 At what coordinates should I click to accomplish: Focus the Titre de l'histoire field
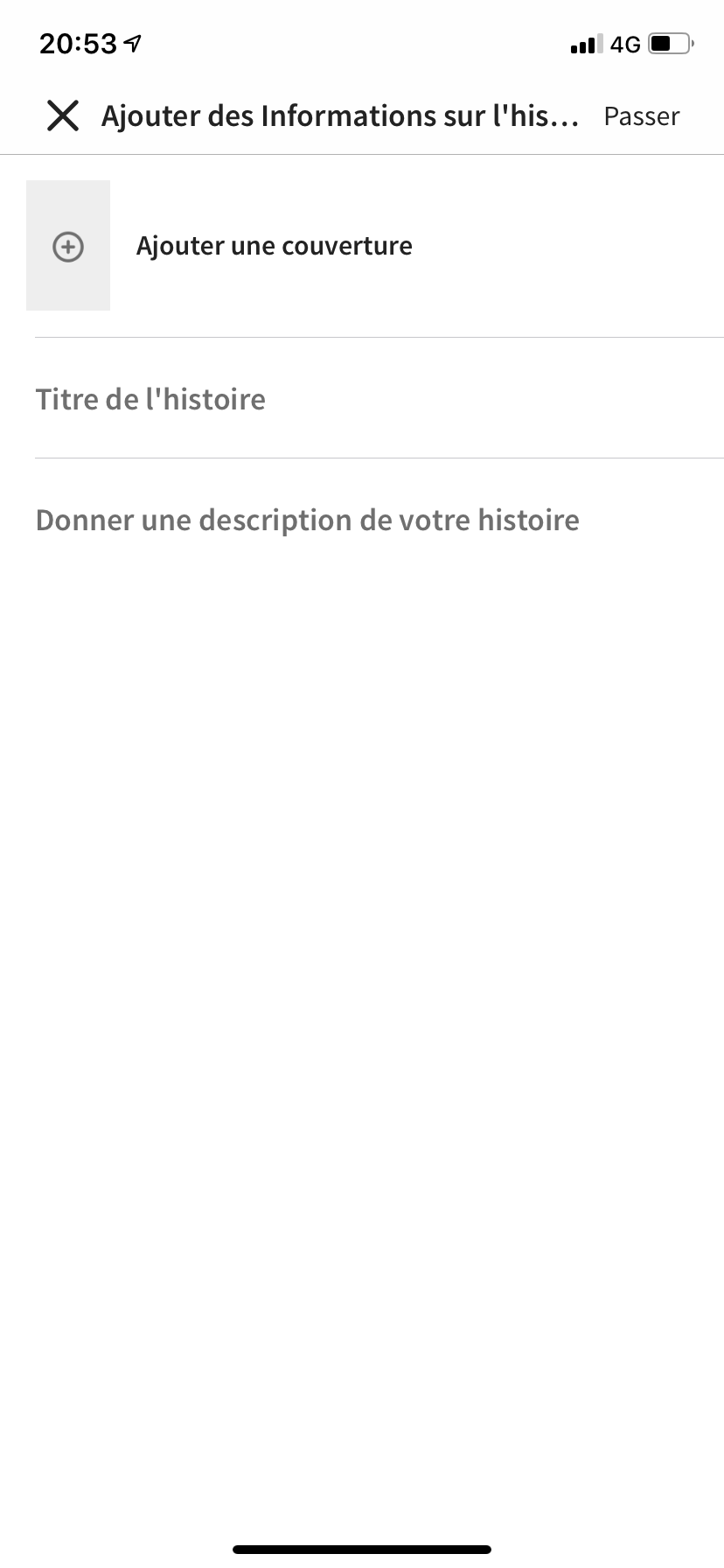[x=379, y=398]
